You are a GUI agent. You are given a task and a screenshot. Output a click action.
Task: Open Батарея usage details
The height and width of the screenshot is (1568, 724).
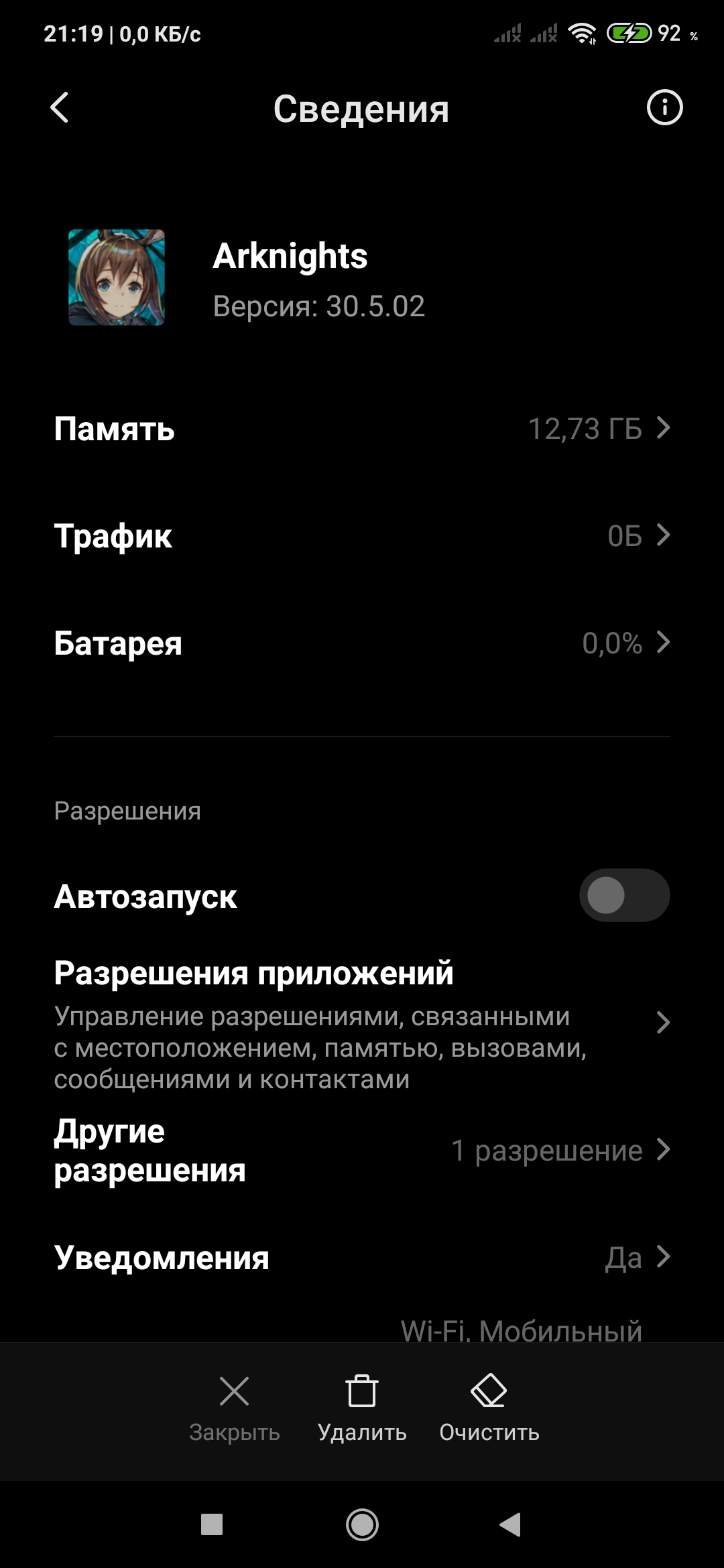point(362,643)
